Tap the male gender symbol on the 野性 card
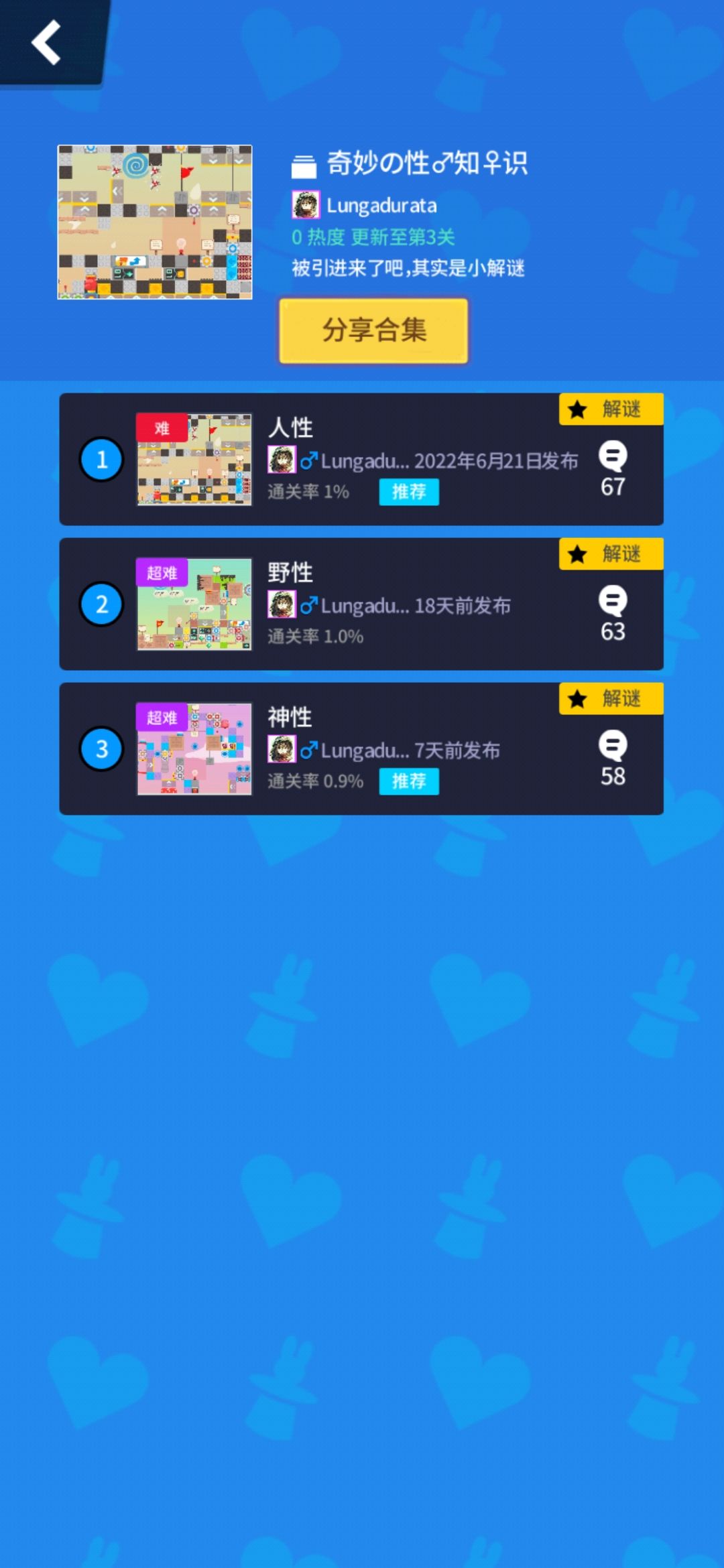Screen dimensions: 724x1568 (310, 606)
